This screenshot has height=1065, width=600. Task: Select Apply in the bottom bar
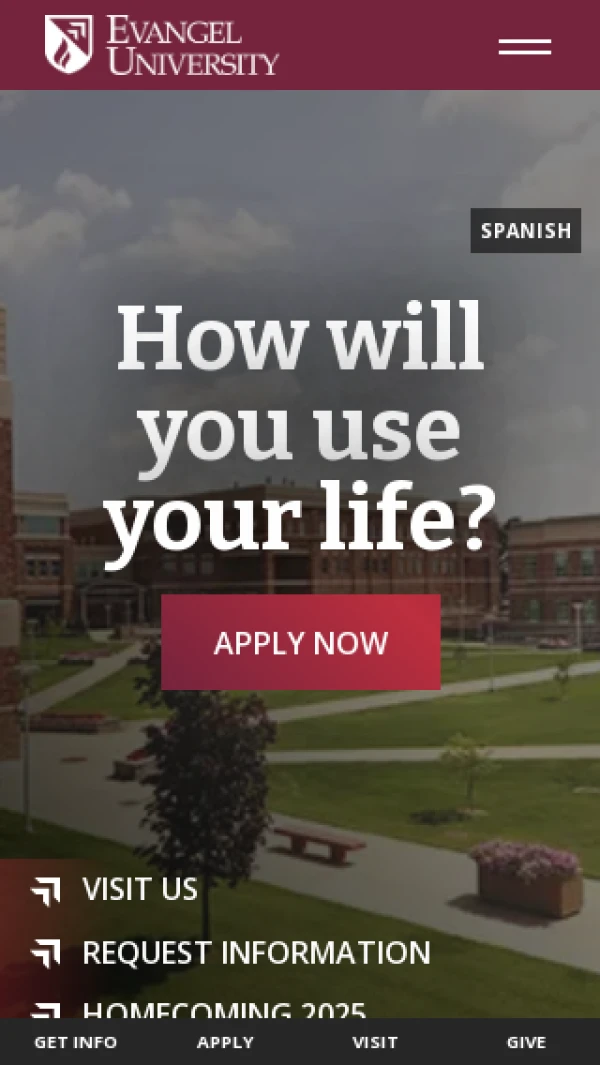225,1043
